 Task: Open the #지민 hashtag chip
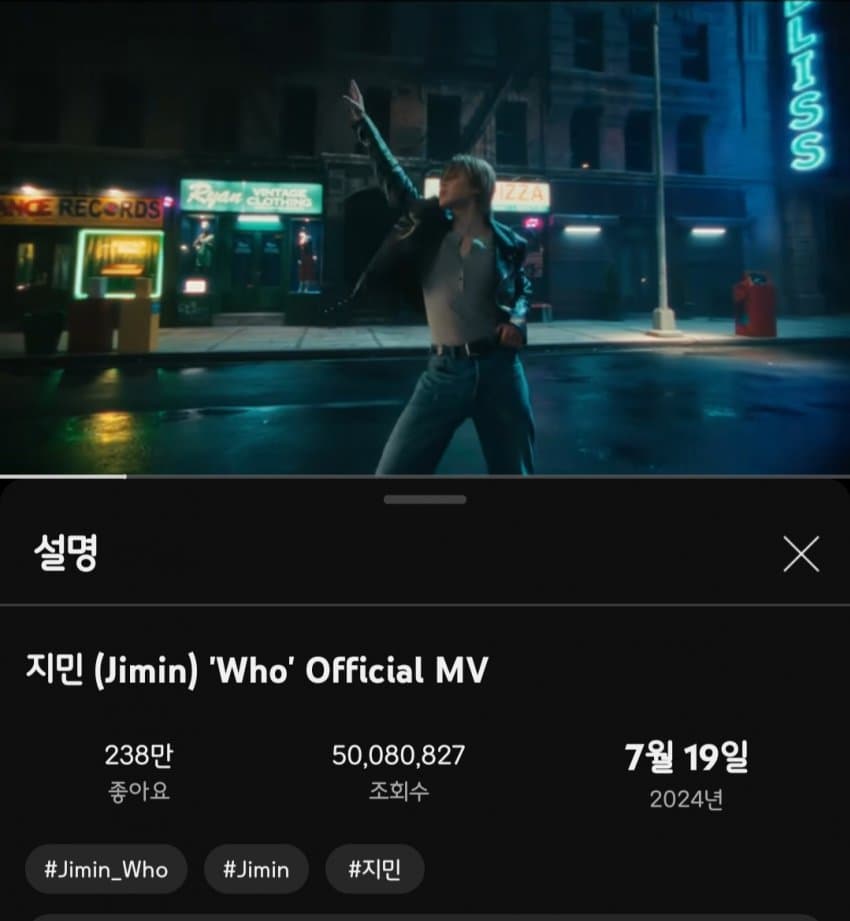point(375,869)
